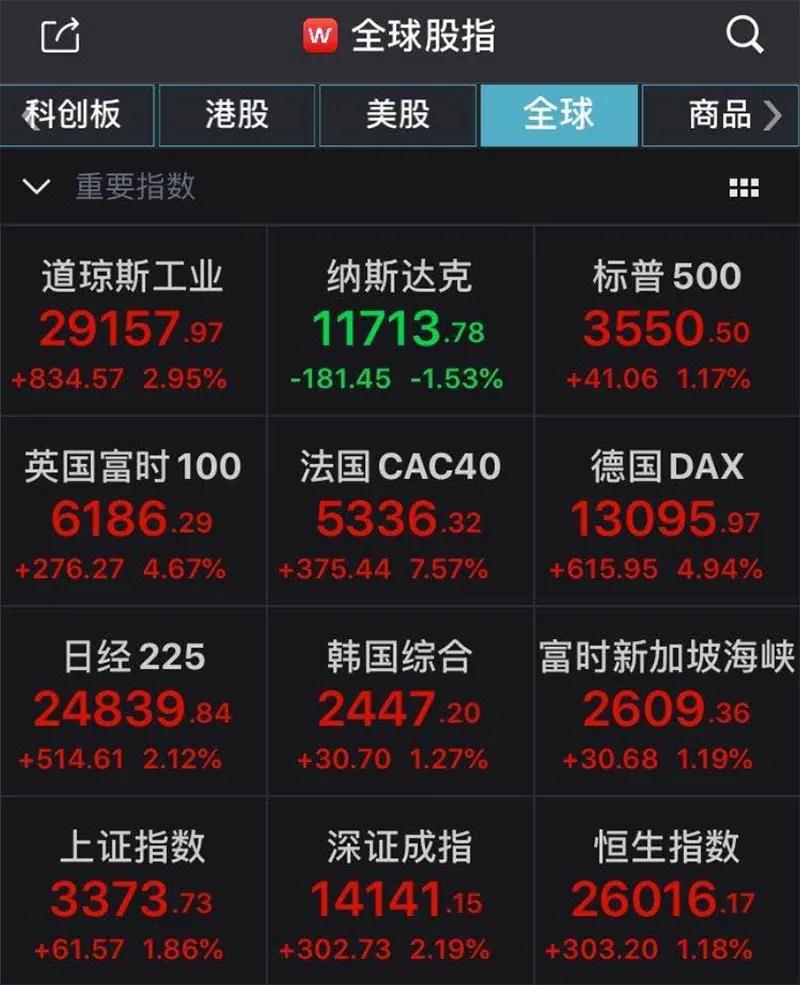The height and width of the screenshot is (985, 800).
Task: Open the 标普 500 index card
Action: pyautogui.click(x=667, y=322)
